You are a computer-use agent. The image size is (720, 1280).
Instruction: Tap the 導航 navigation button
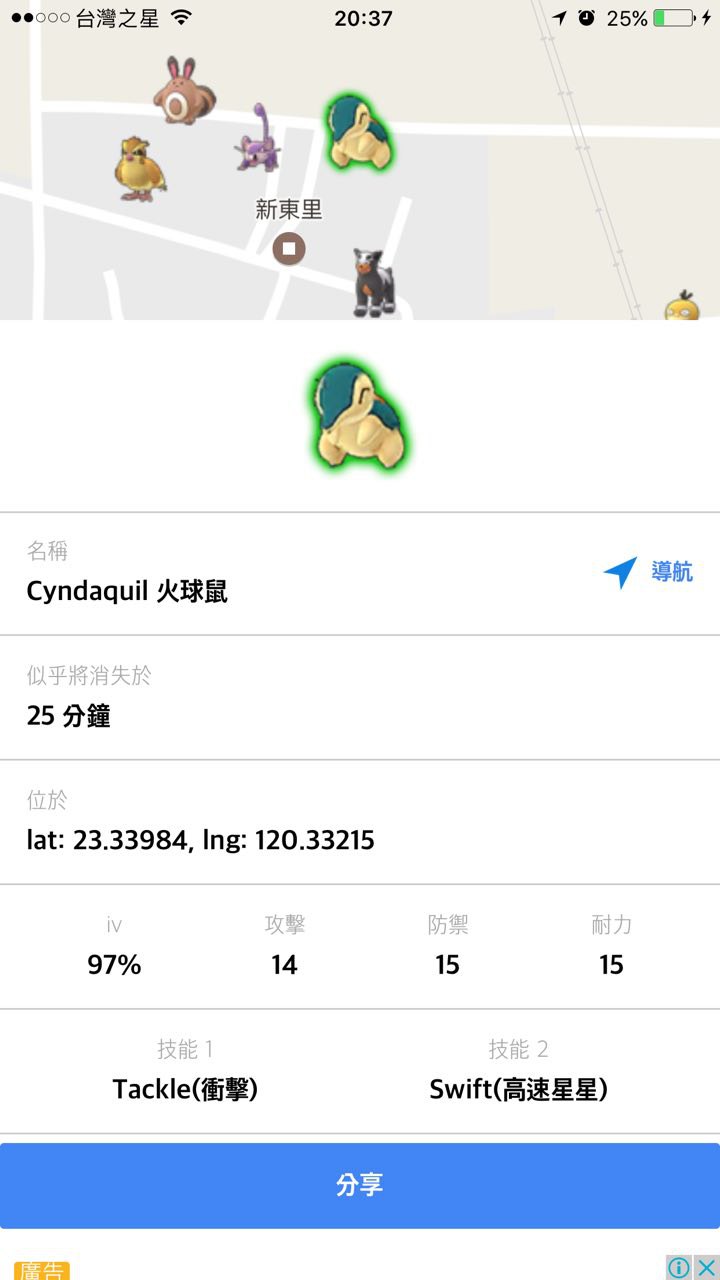pos(650,572)
